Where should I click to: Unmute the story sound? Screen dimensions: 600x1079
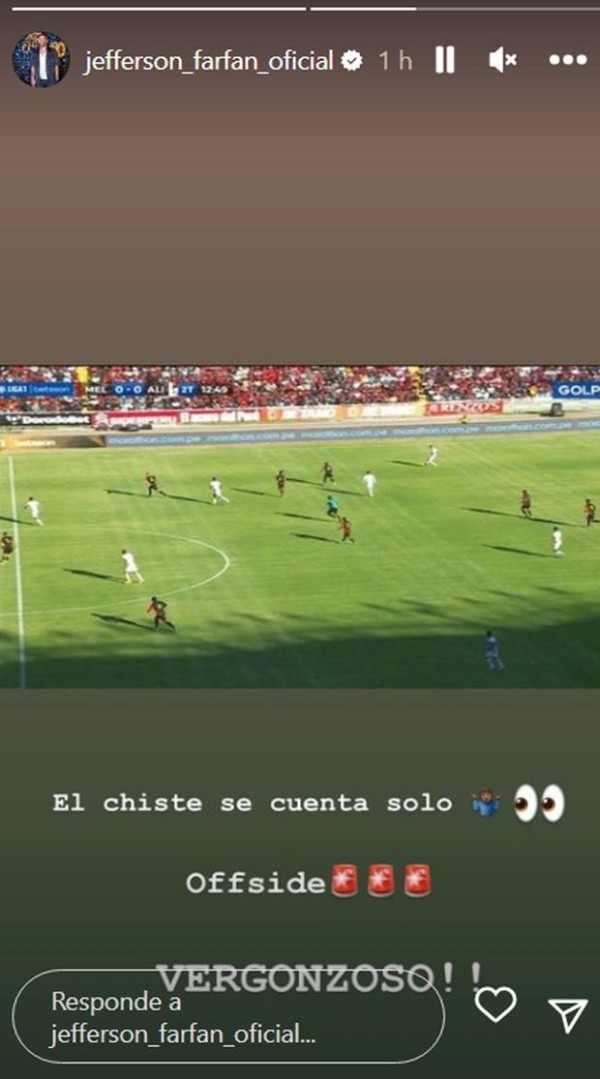click(x=502, y=61)
